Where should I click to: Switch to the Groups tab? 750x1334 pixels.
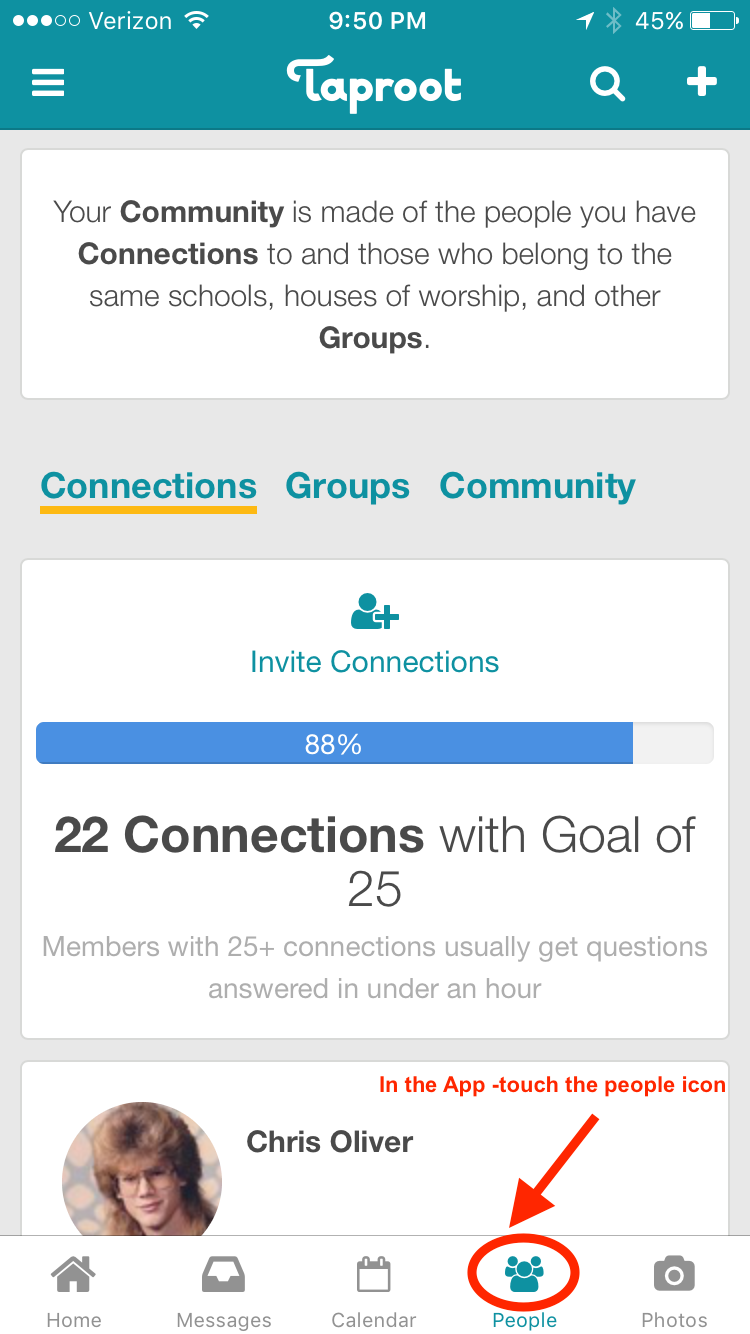click(348, 487)
